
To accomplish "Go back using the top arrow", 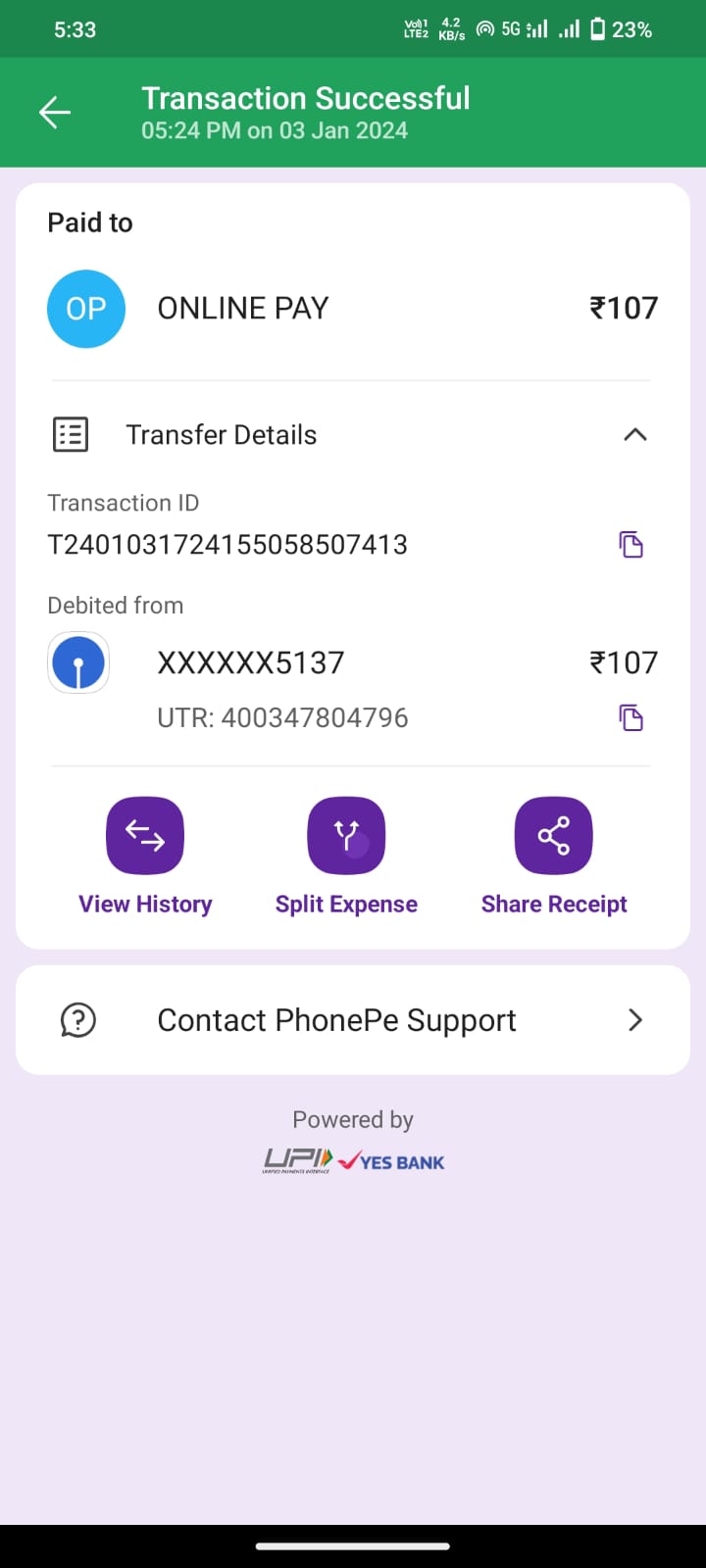I will coord(55,113).
